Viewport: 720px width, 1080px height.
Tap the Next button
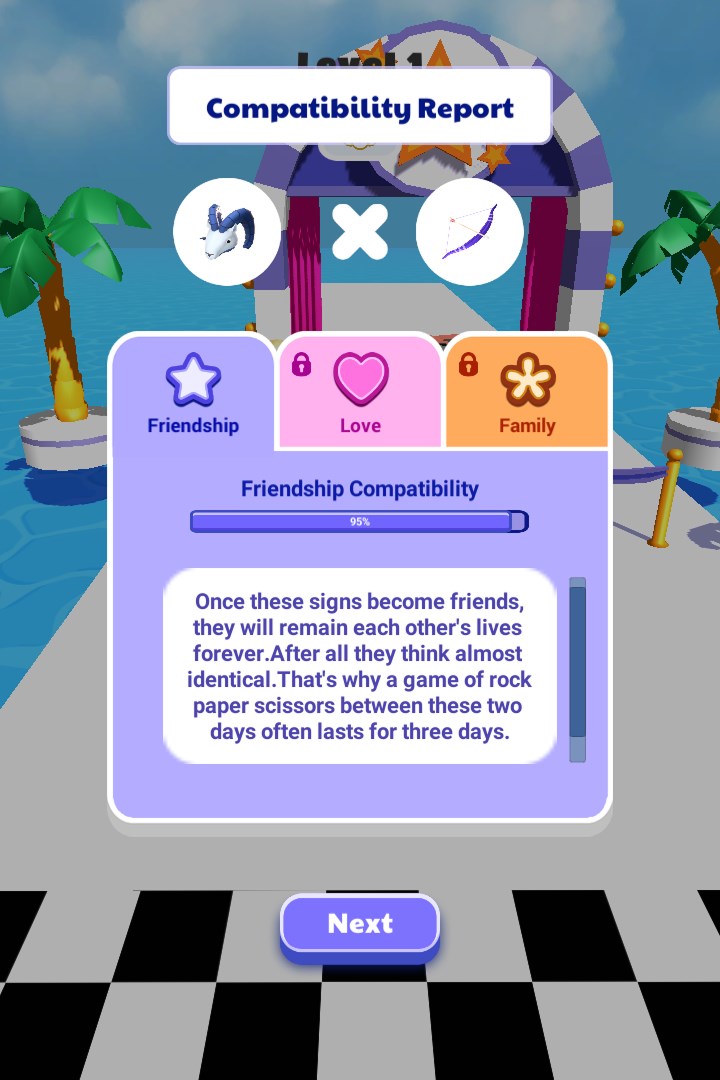pos(360,923)
